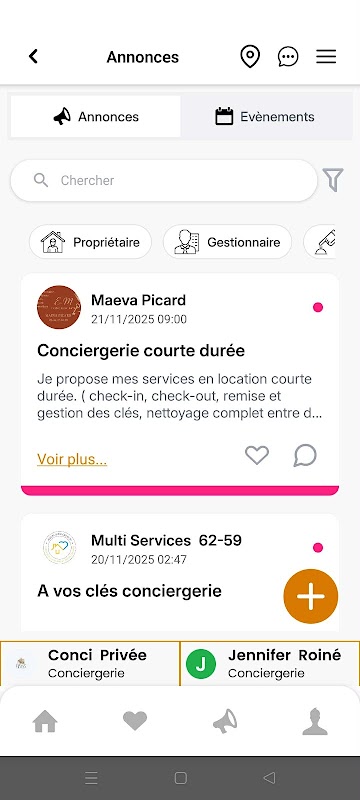The width and height of the screenshot is (360, 800).
Task: Open Conci Privée conciergerie profile
Action: click(x=90, y=664)
